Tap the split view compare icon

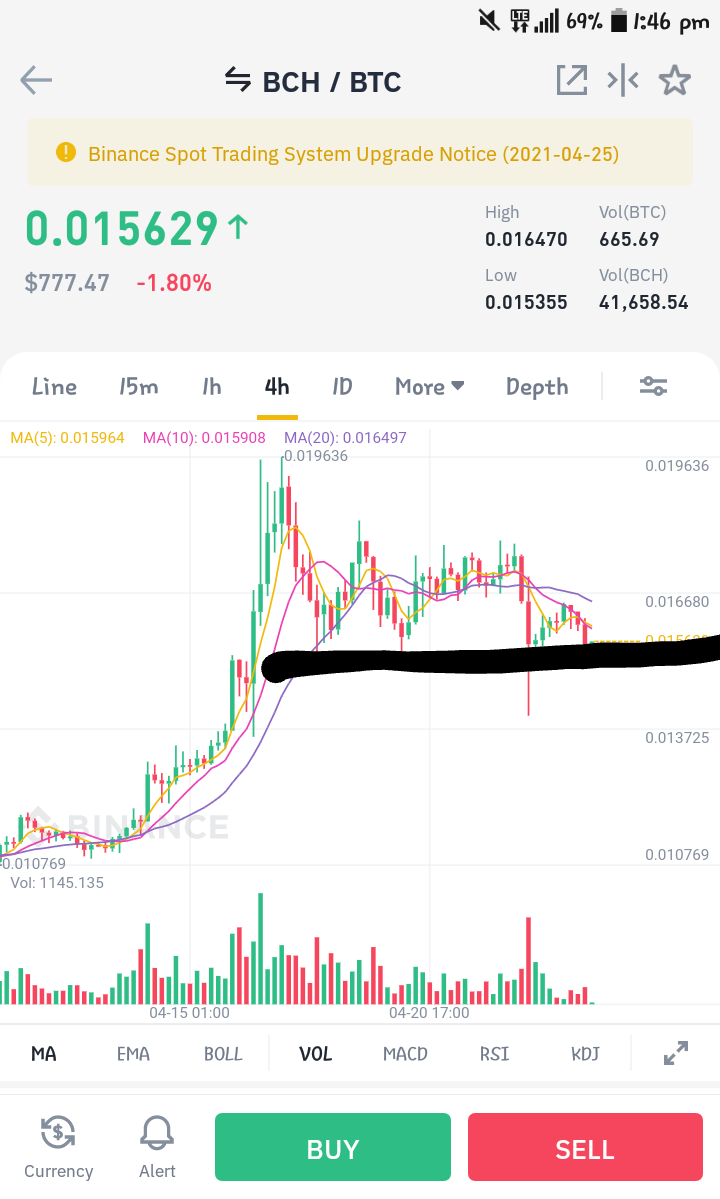(x=623, y=80)
